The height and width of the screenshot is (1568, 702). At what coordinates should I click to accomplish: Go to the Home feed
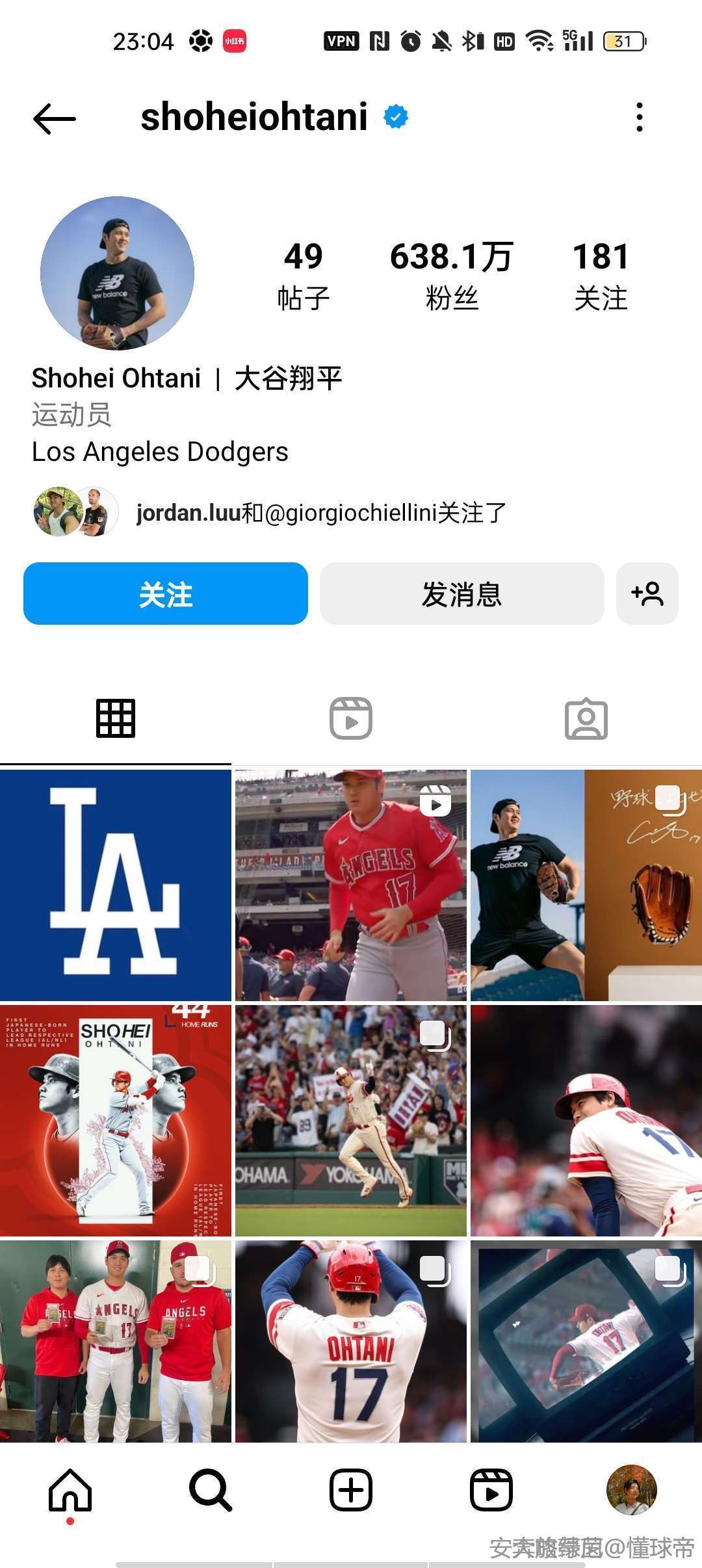pos(70,1489)
